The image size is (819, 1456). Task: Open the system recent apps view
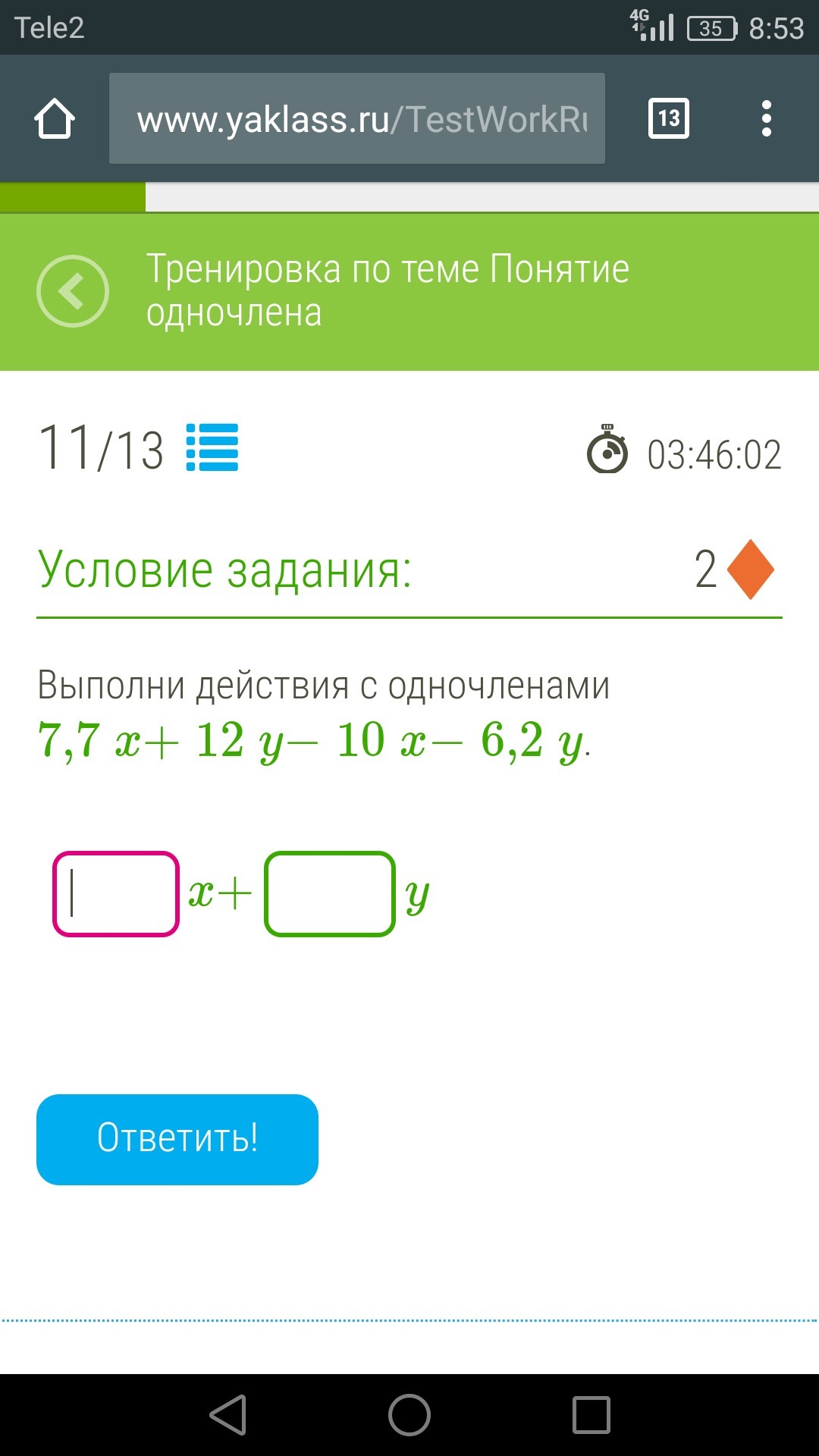[591, 1415]
